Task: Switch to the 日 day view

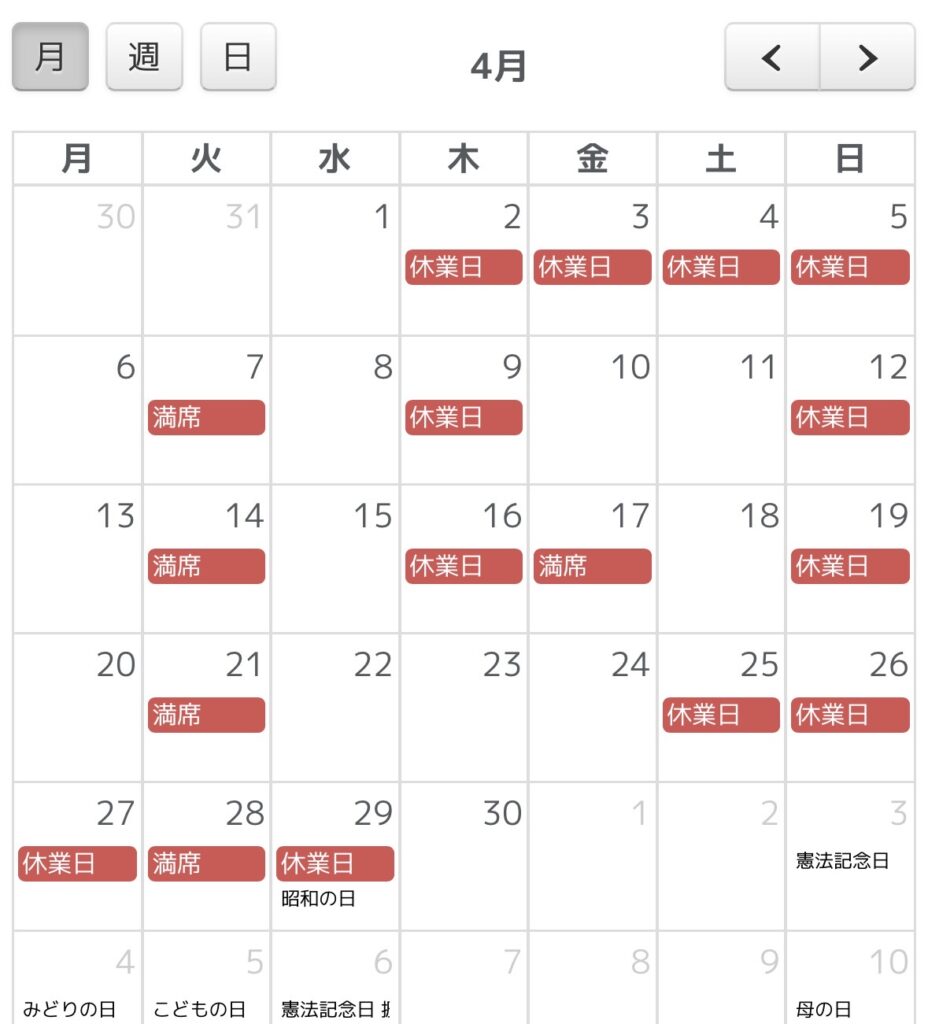Action: [x=238, y=57]
